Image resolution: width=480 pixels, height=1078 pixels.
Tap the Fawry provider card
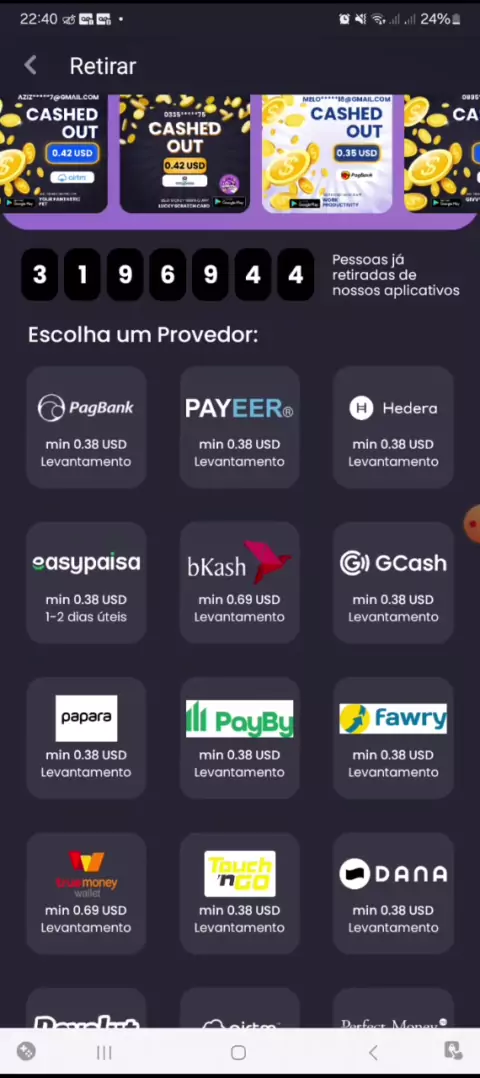pyautogui.click(x=393, y=738)
